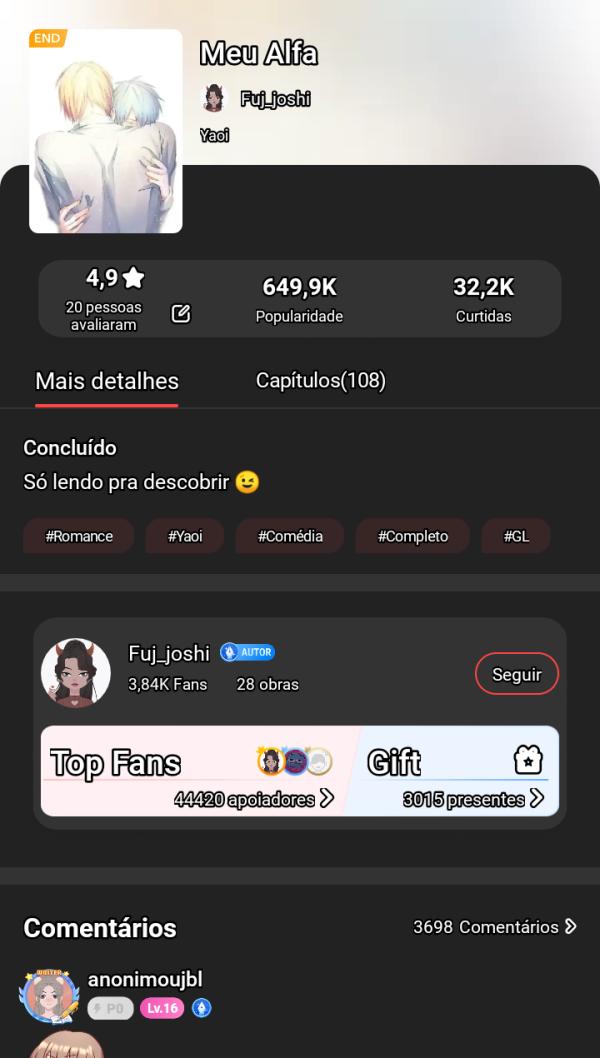
Task: Open the Meu Alfa cover image
Action: (106, 131)
